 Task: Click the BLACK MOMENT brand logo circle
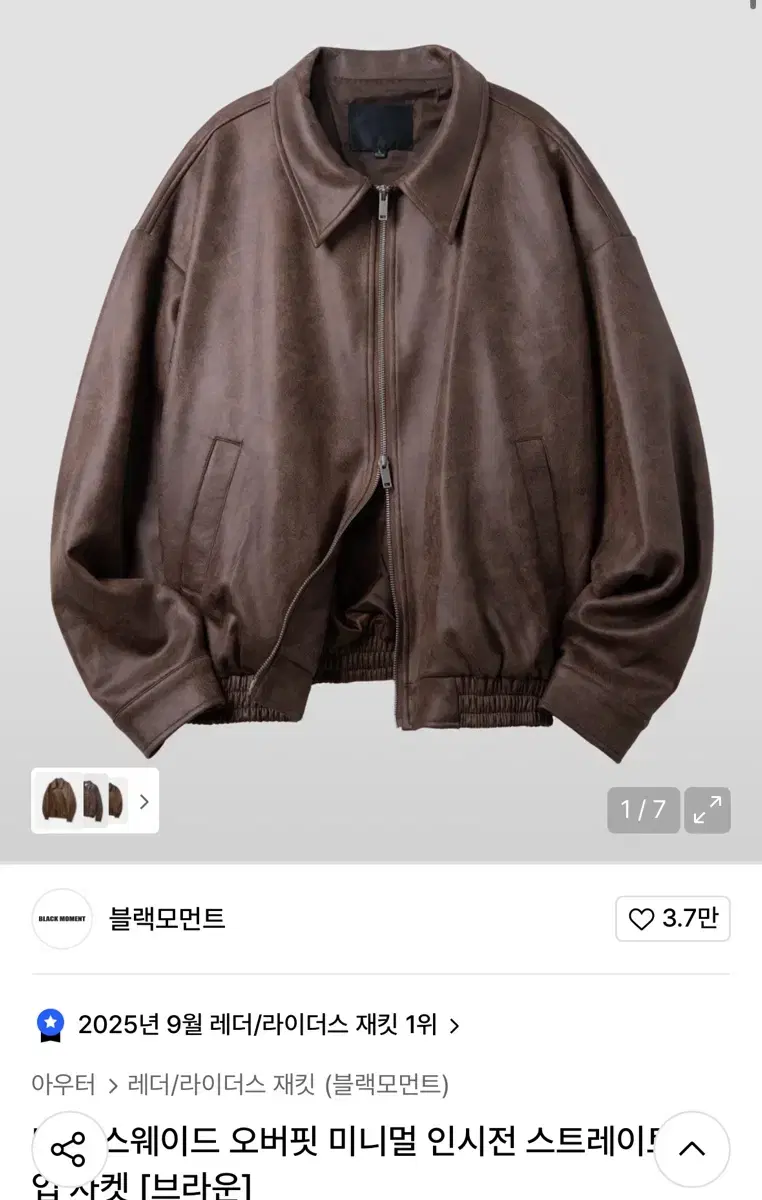[60, 918]
